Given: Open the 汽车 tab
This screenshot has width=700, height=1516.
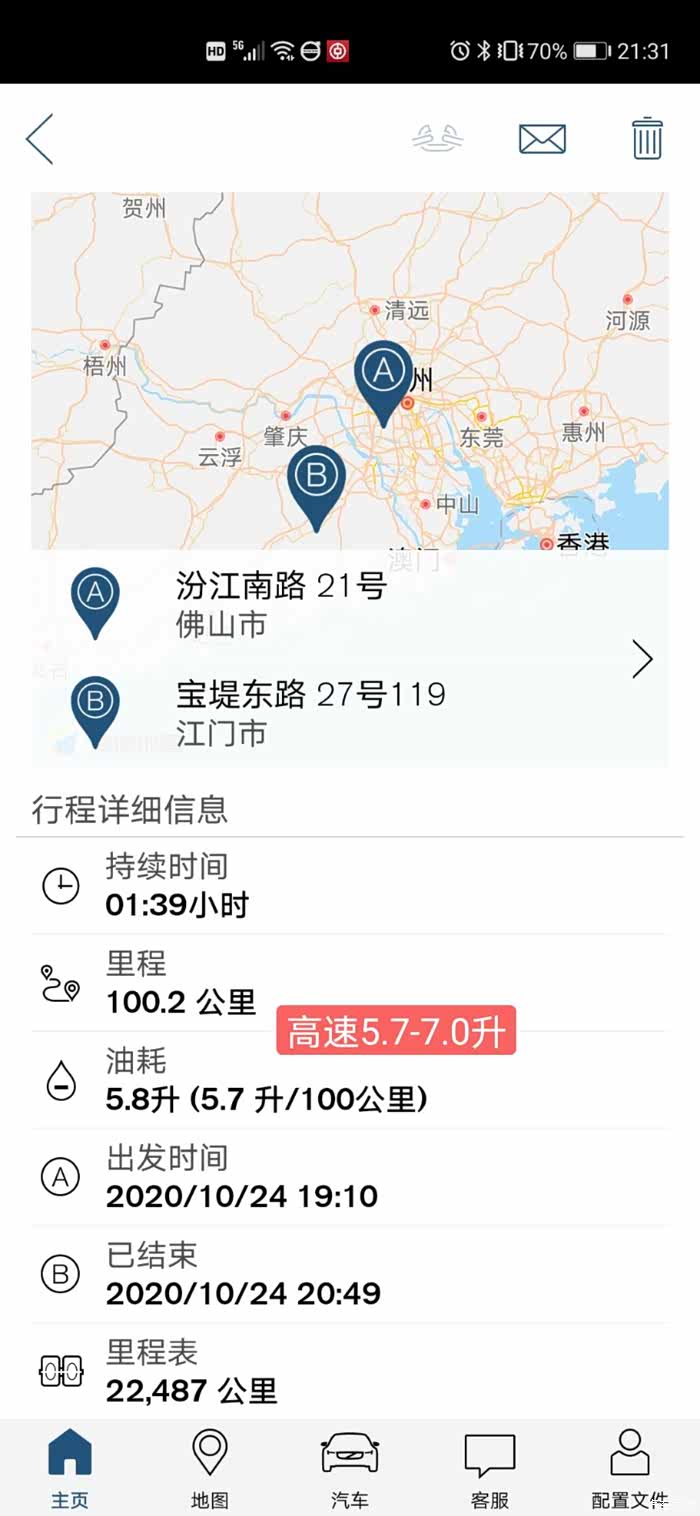Looking at the screenshot, I should [350, 1466].
